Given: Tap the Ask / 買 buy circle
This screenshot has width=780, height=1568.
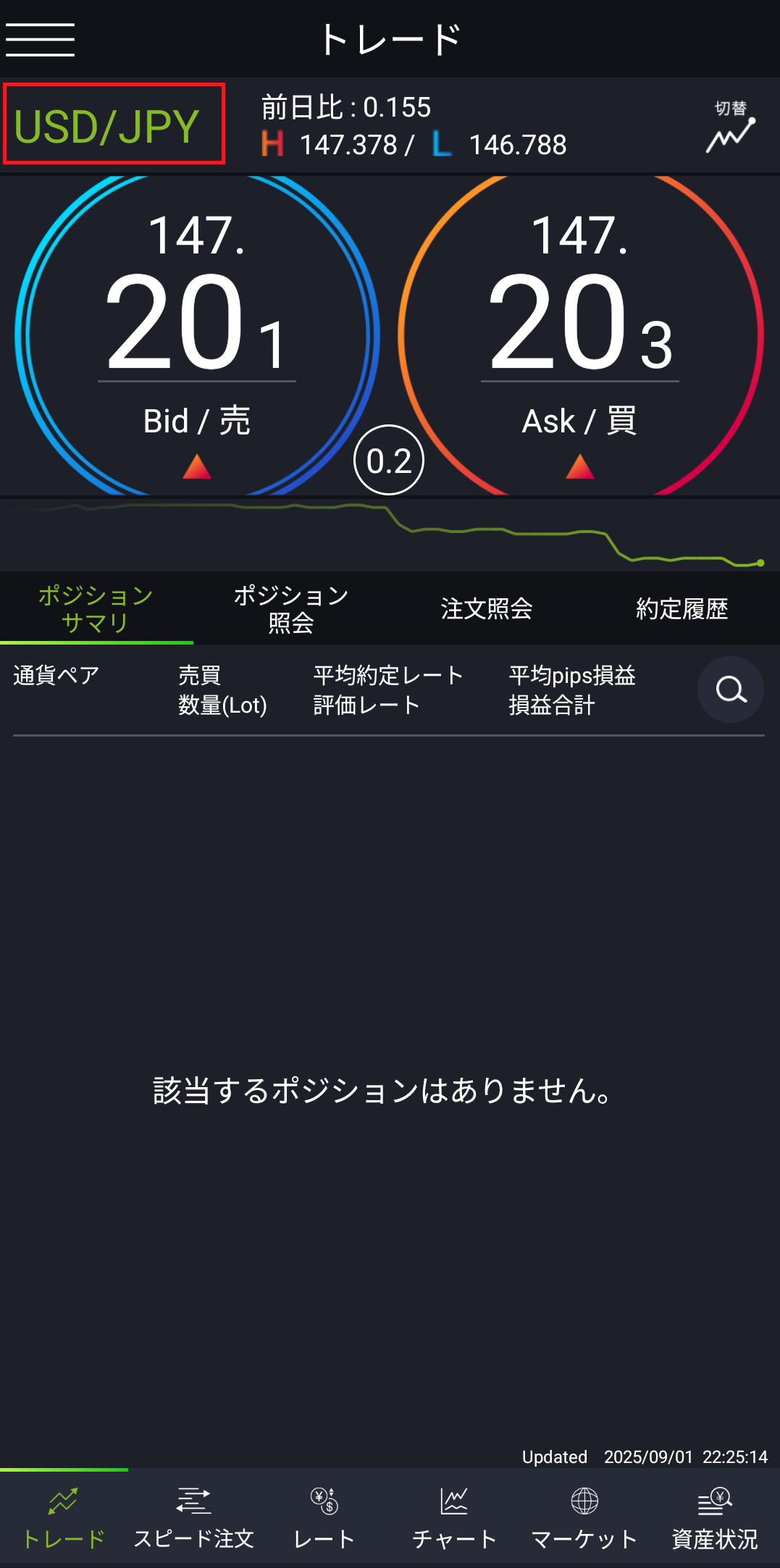Looking at the screenshot, I should [580, 335].
